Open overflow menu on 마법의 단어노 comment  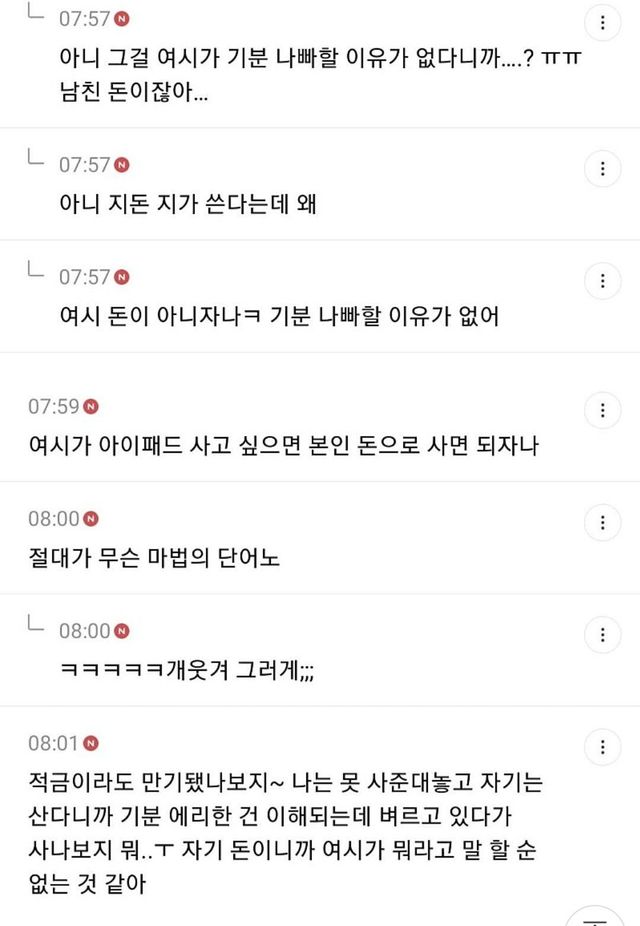pyautogui.click(x=601, y=522)
